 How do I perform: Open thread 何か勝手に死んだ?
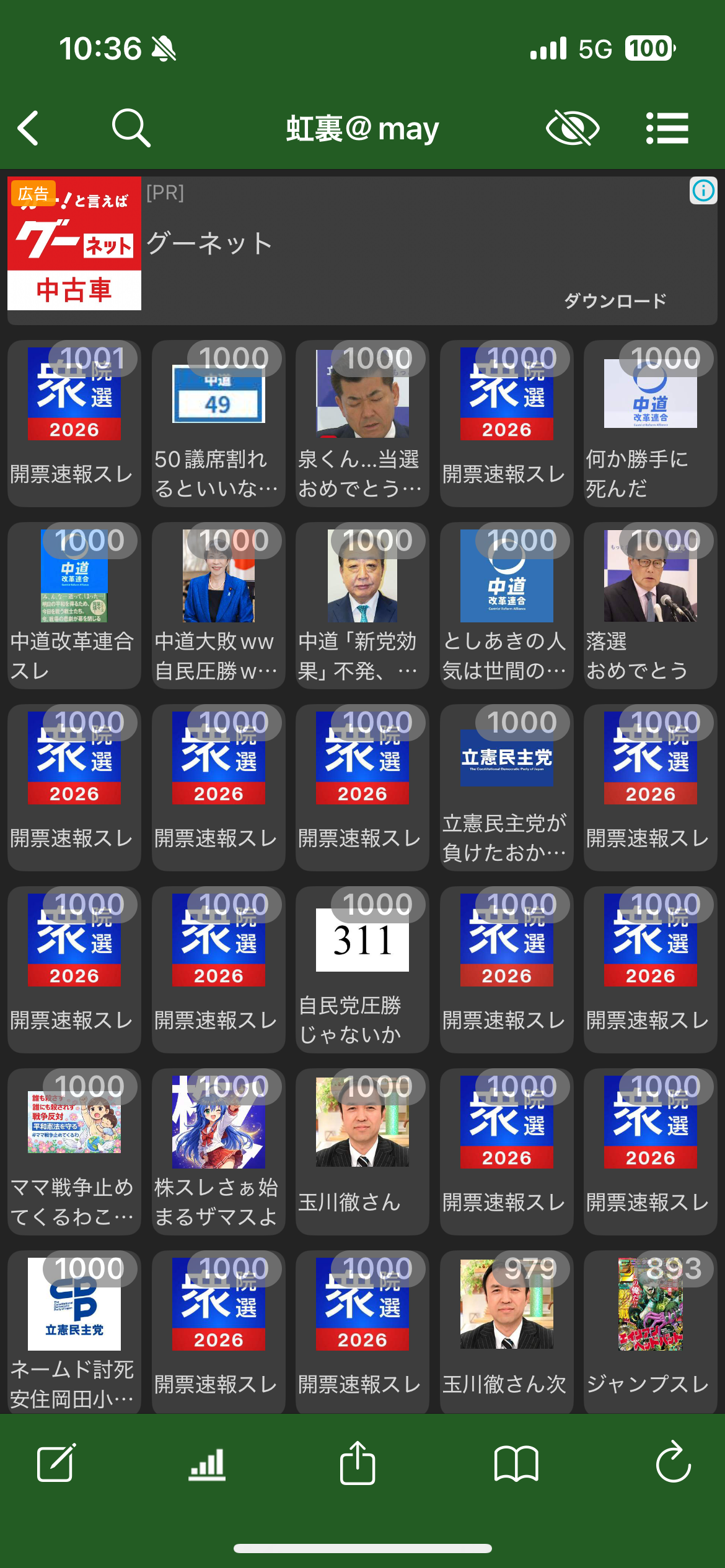pyautogui.click(x=650, y=424)
